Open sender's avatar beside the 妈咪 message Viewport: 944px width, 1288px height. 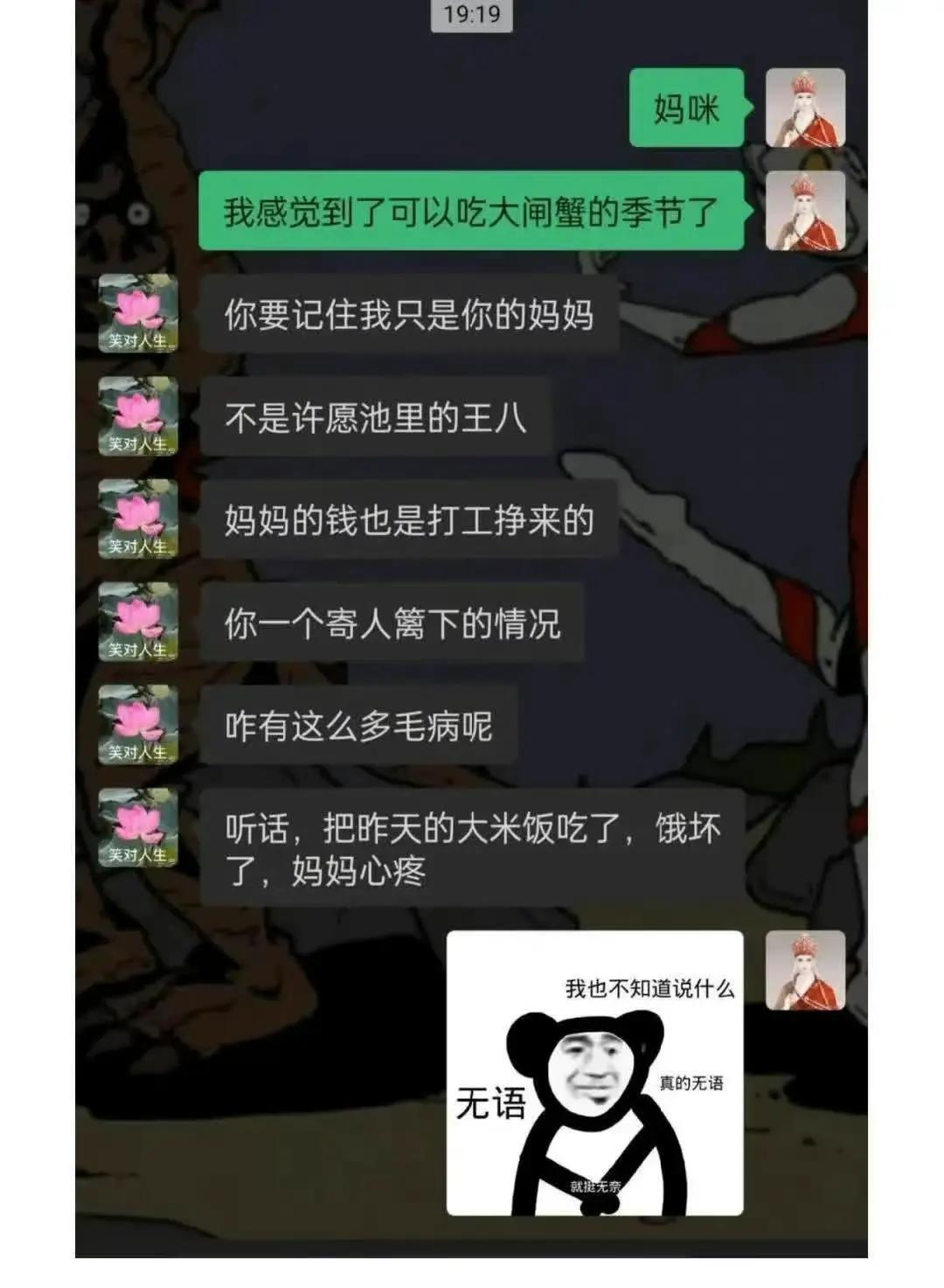(805, 108)
